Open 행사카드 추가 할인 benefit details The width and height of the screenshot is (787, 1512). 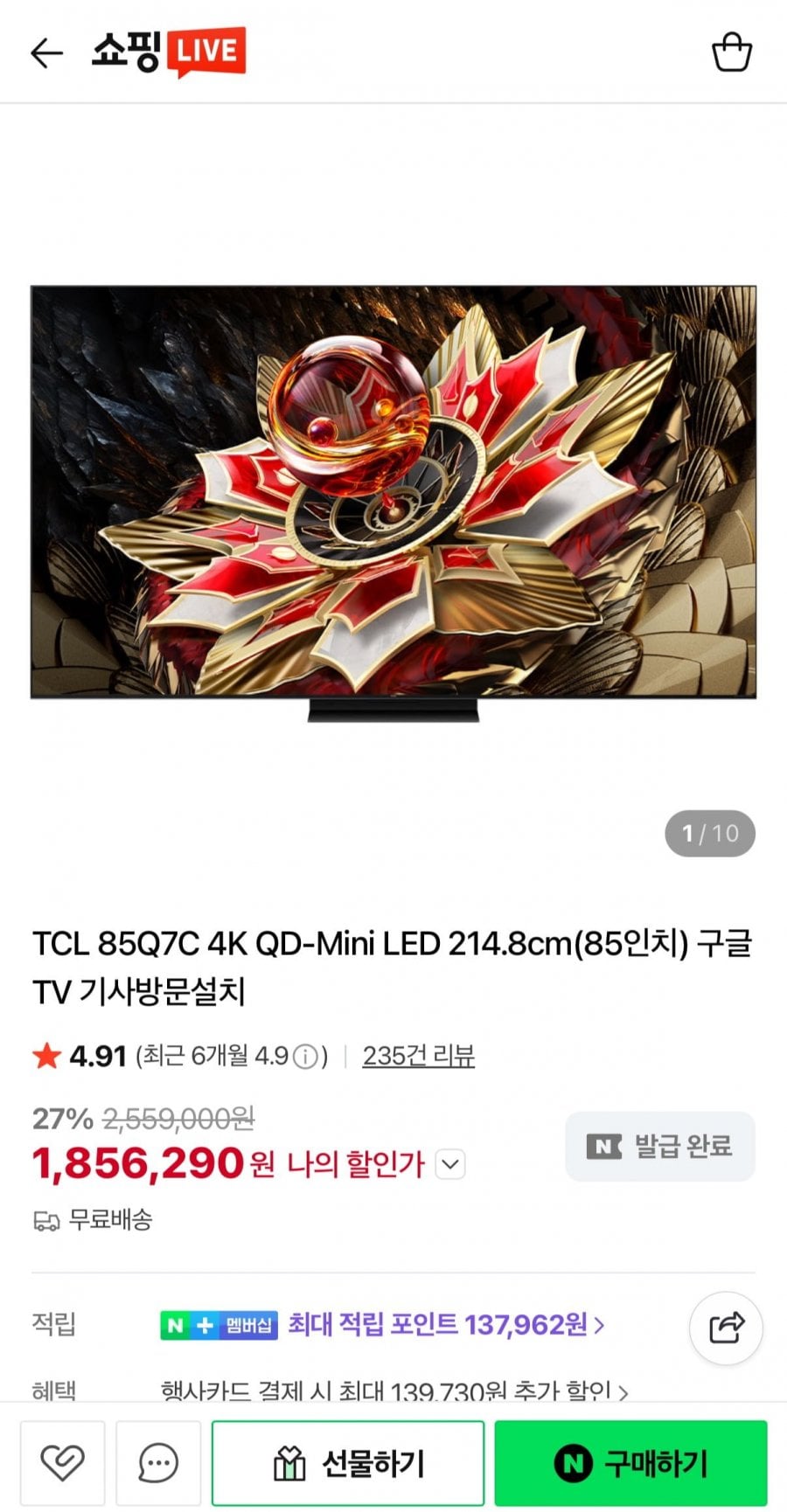coord(393,1390)
